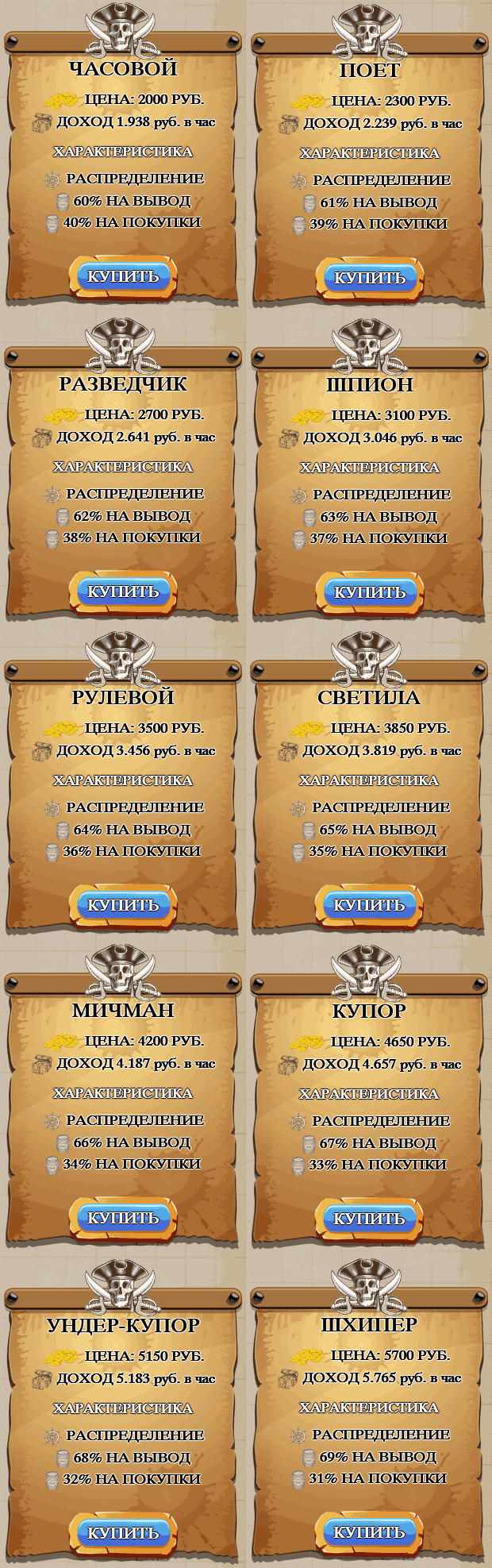Tap КУПИТЬ under УНДЕР-КУПОР
This screenshot has height=1568, width=492.
point(123,1533)
